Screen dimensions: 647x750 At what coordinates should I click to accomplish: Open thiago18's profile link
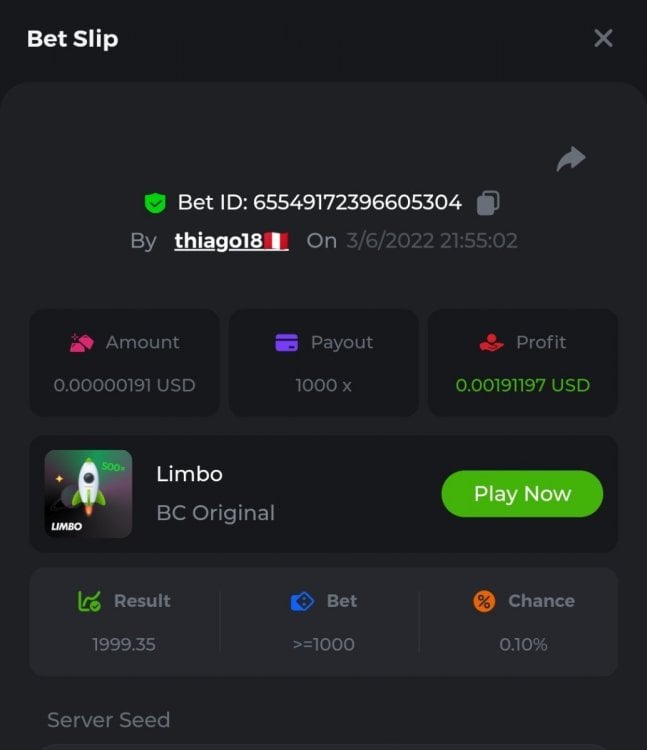(x=231, y=241)
